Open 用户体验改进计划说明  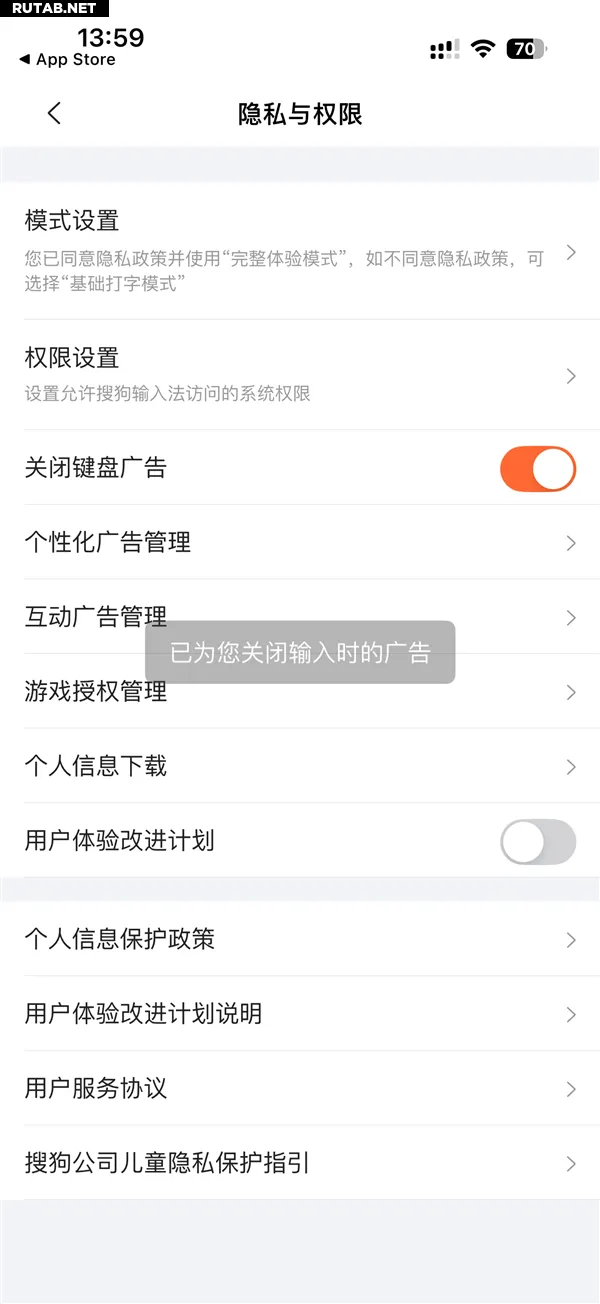pyautogui.click(x=300, y=1014)
